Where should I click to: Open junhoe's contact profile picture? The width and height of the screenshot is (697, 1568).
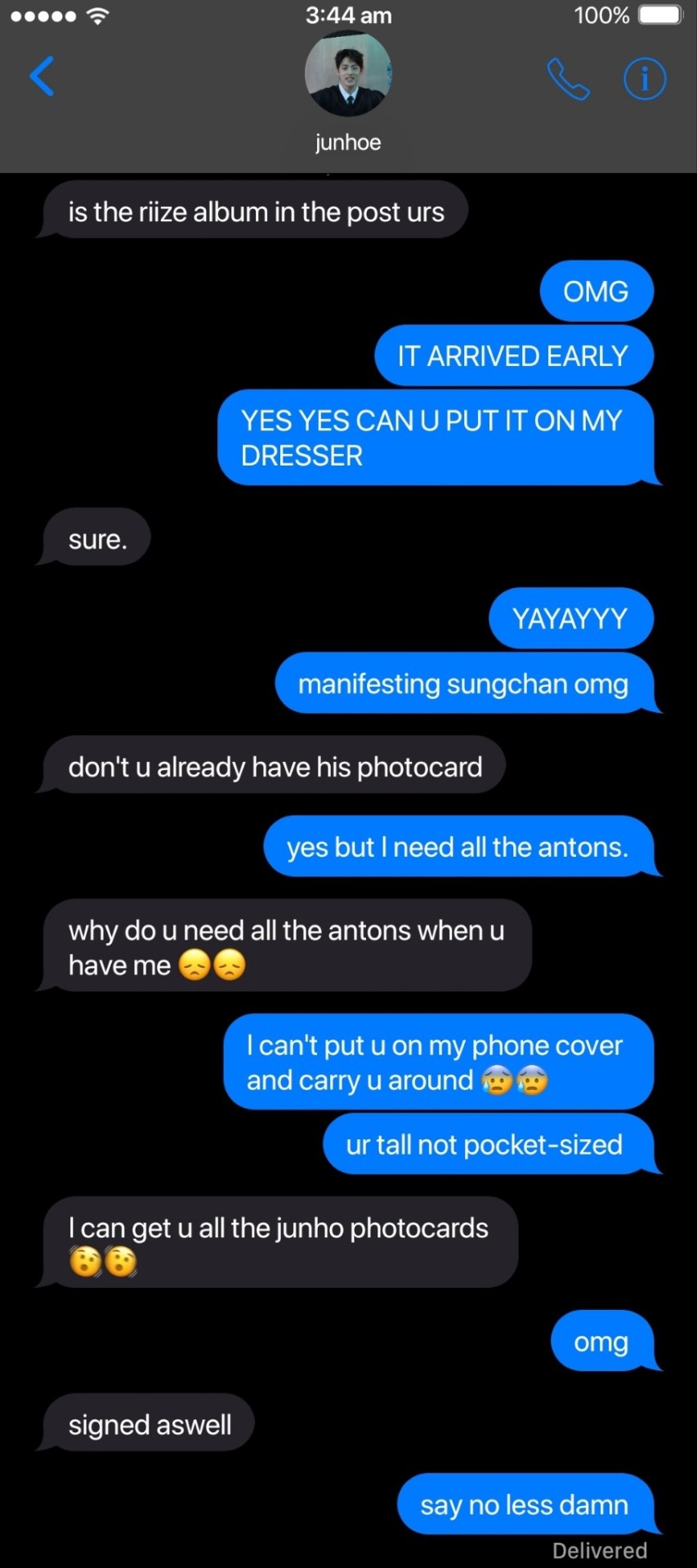[348, 74]
